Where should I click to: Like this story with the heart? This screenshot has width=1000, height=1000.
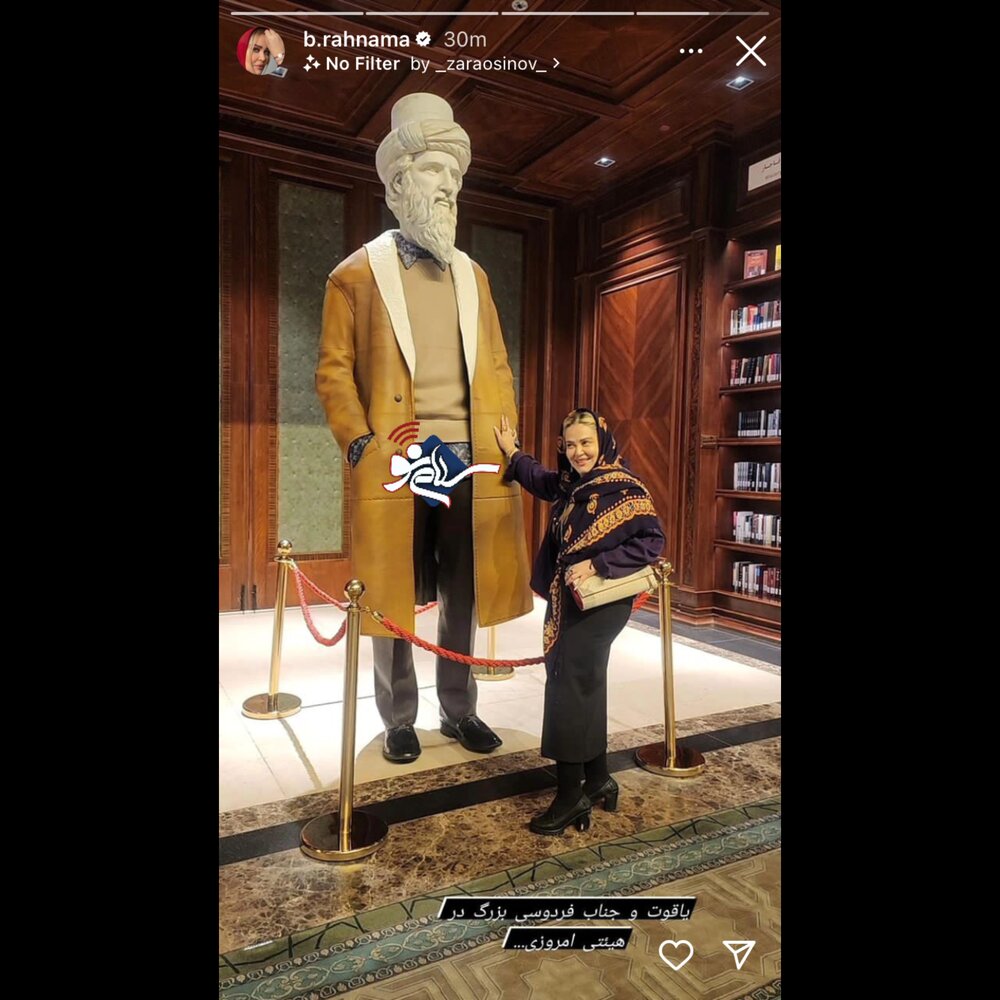click(x=676, y=954)
